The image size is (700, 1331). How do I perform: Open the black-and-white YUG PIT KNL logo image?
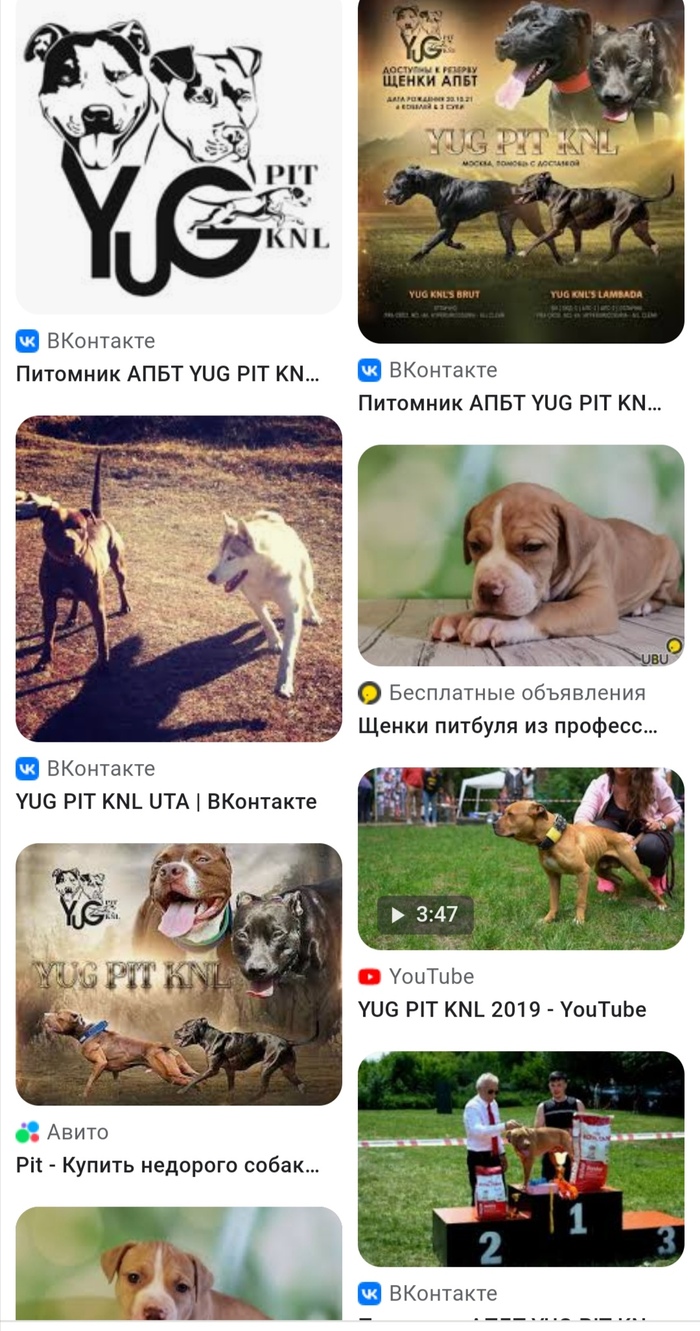178,155
